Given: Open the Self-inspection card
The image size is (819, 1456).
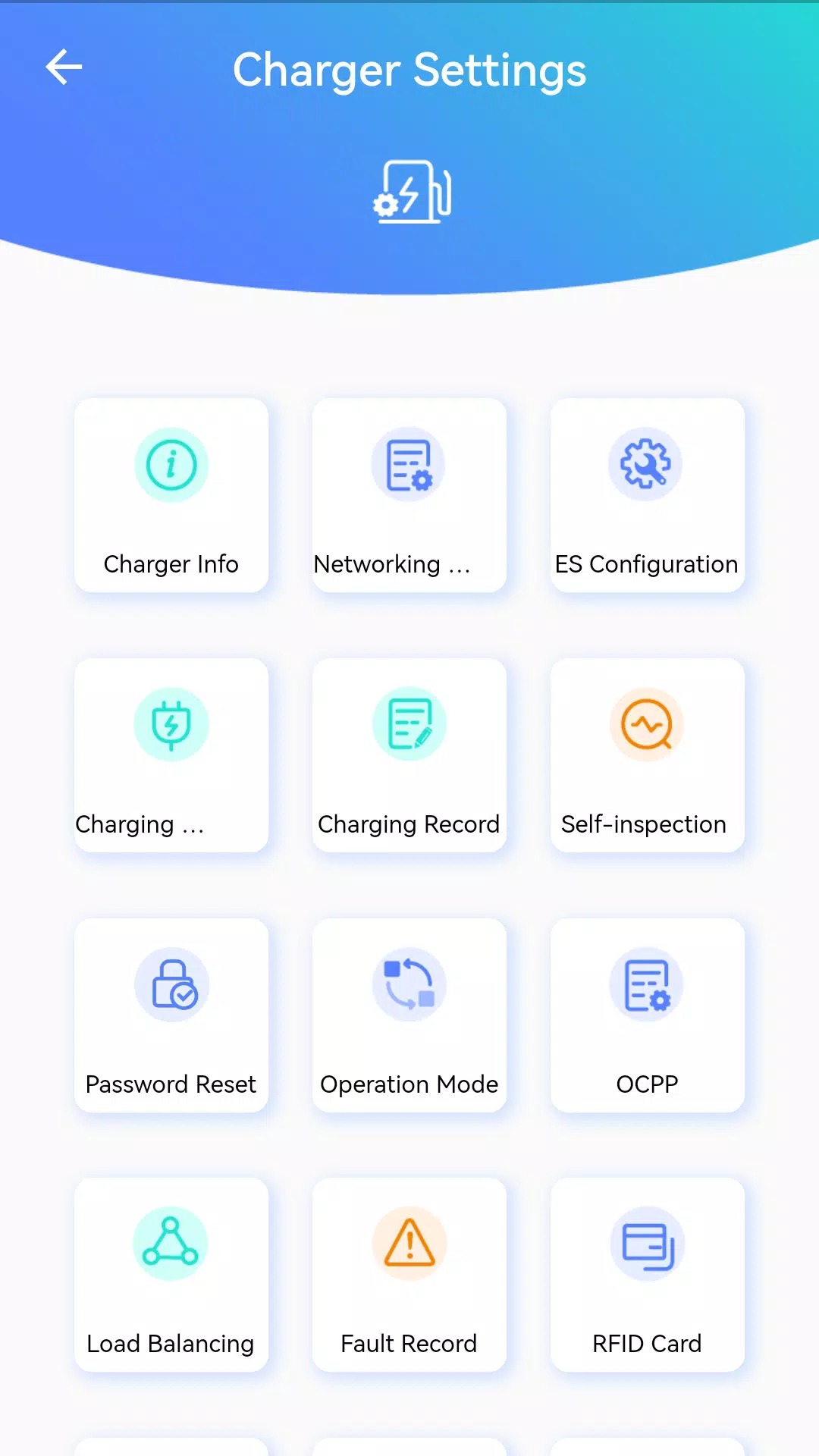Looking at the screenshot, I should (647, 755).
